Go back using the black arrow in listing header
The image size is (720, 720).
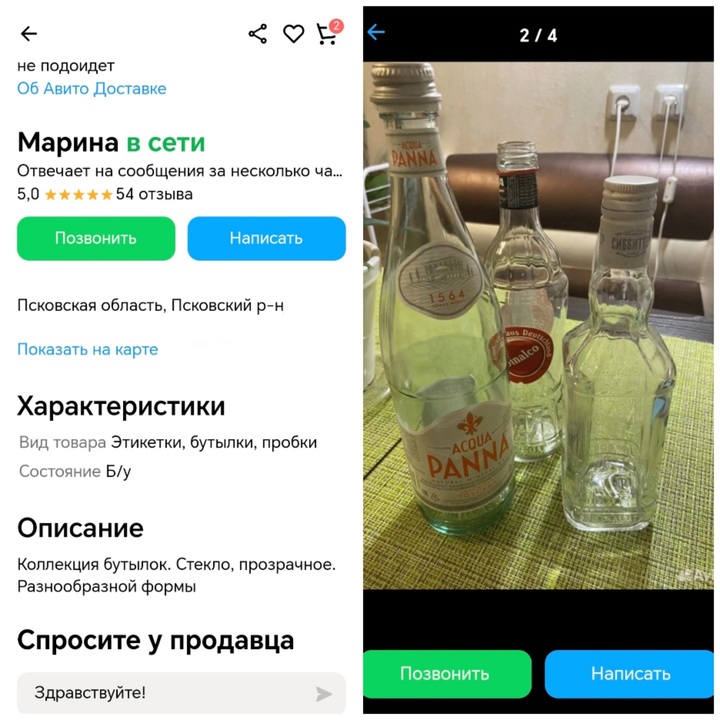pos(29,34)
